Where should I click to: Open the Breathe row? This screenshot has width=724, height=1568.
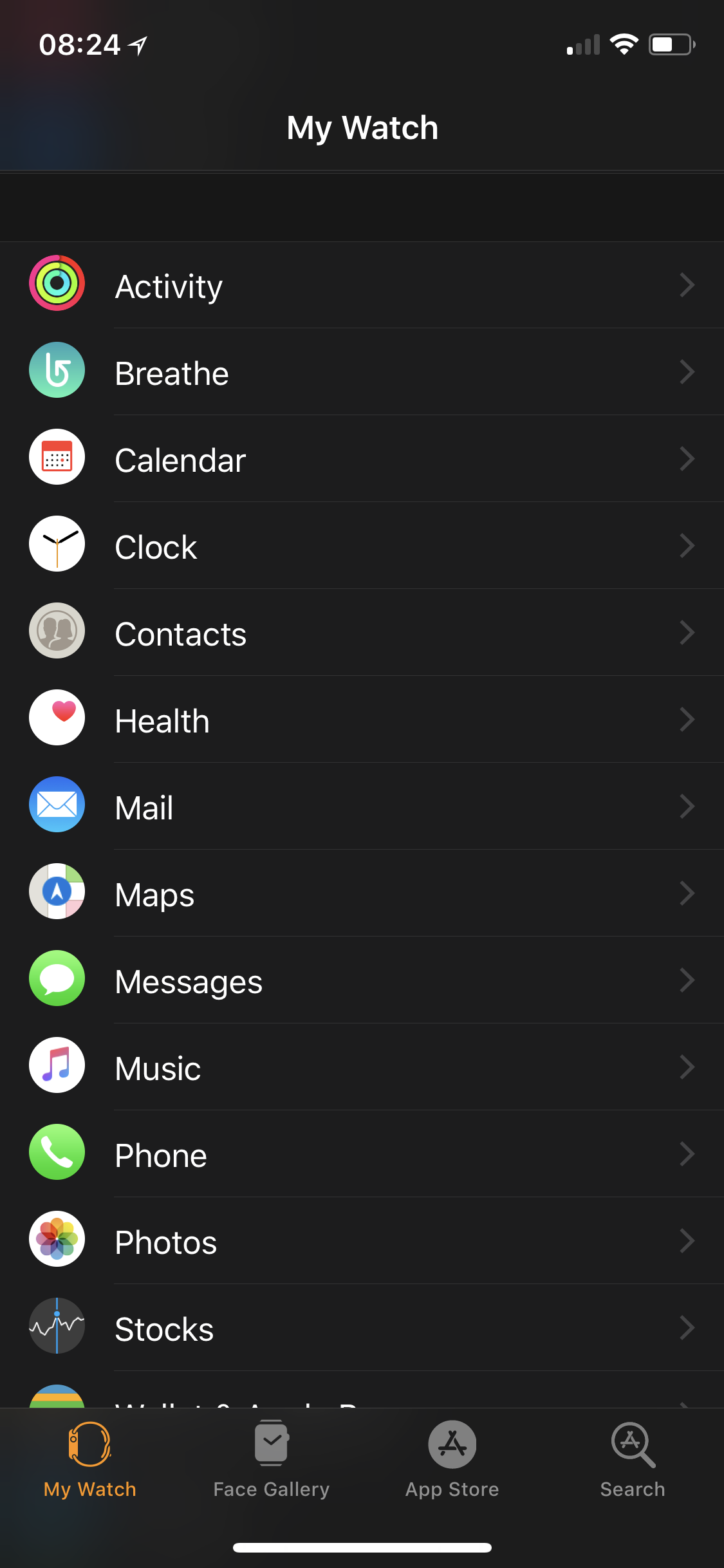362,372
